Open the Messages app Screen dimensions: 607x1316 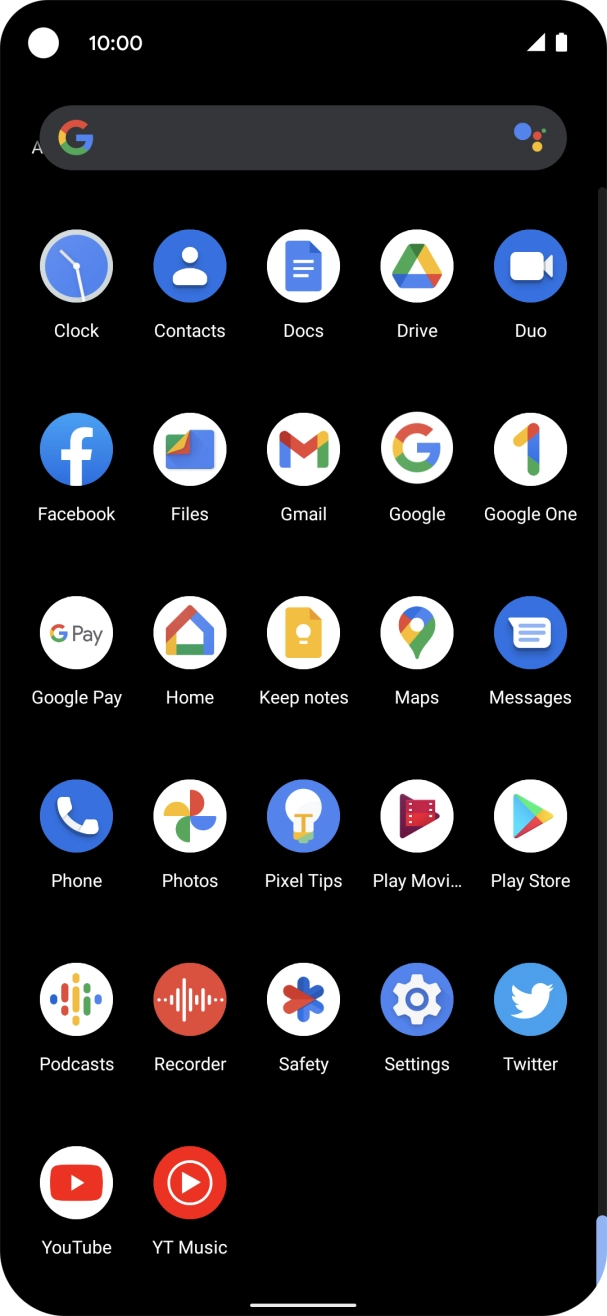530,633
